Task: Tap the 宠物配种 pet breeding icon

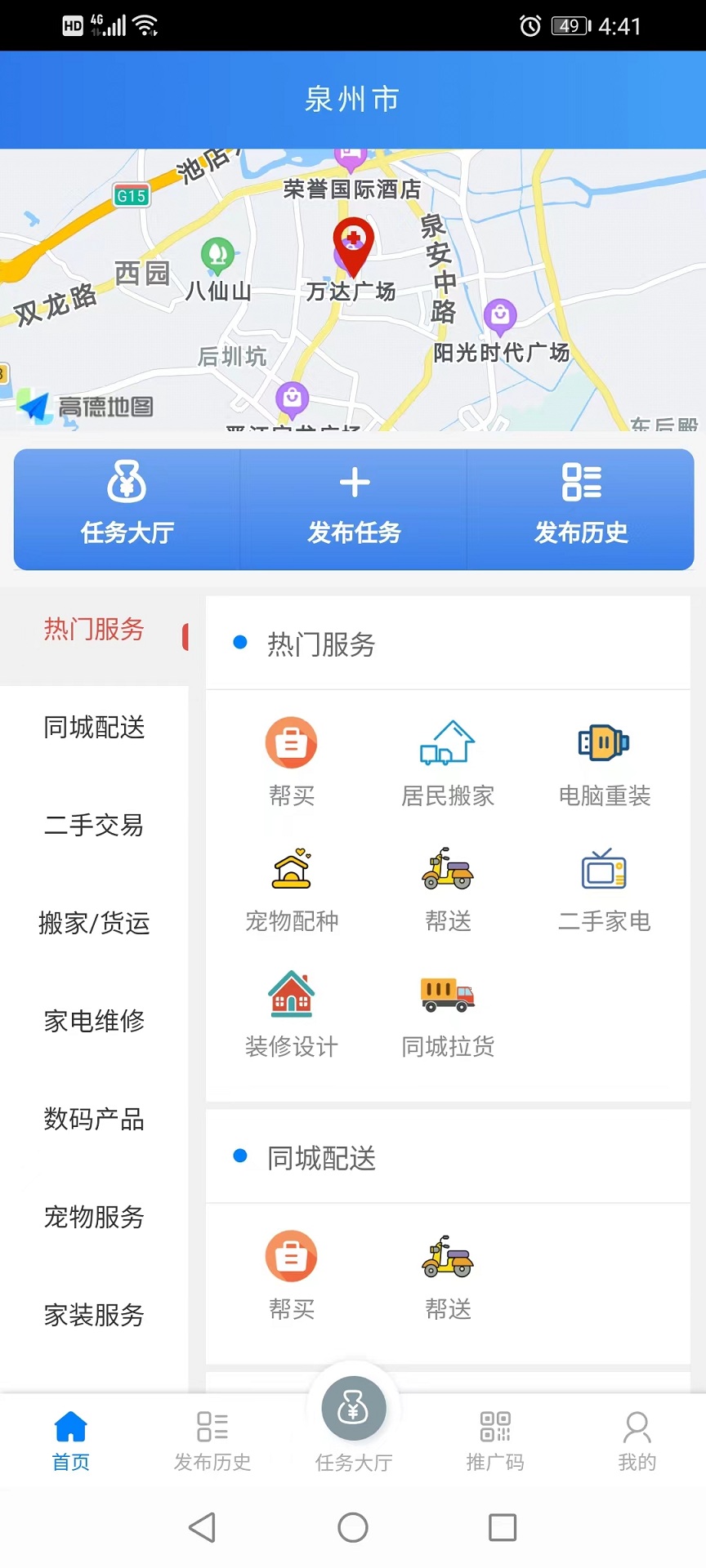Action: click(x=291, y=868)
